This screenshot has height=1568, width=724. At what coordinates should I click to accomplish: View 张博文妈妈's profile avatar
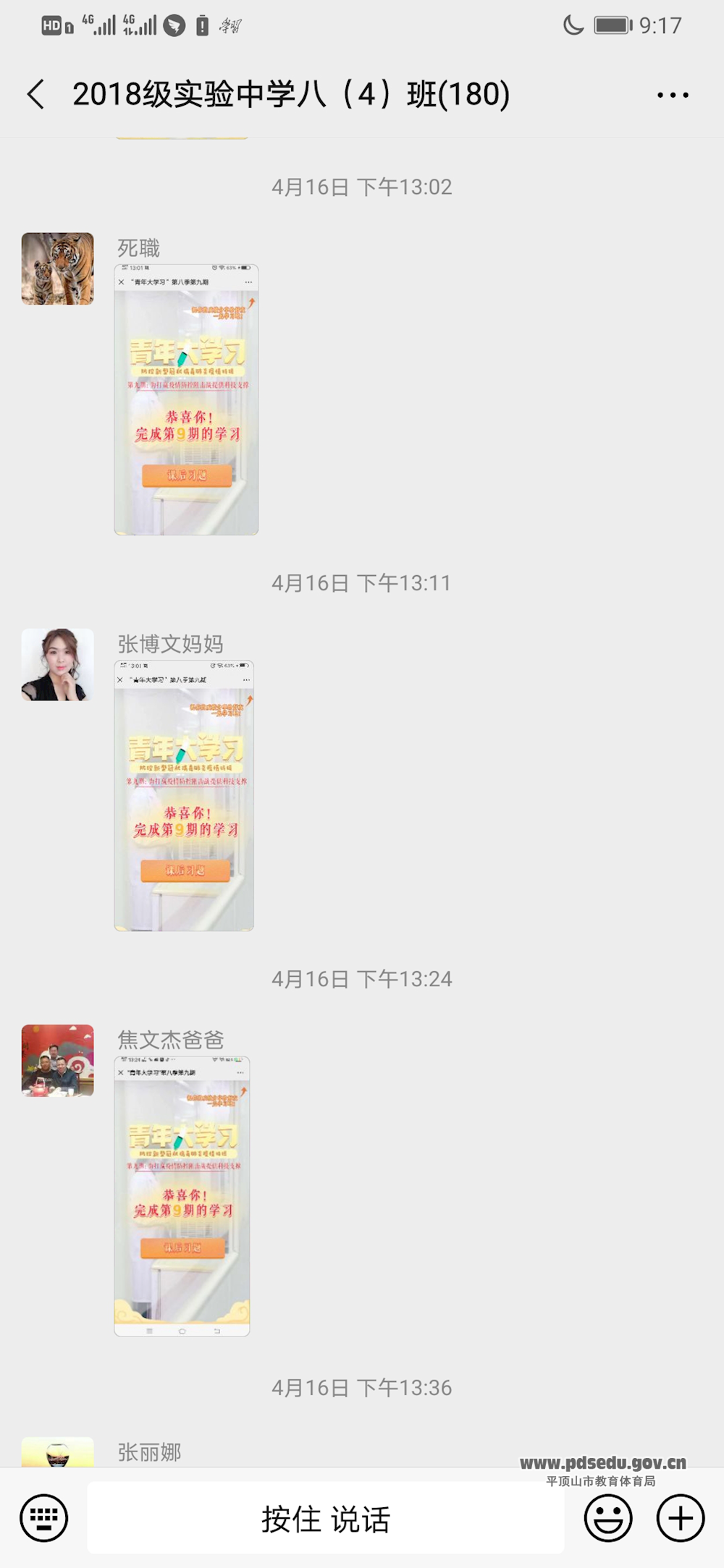click(x=58, y=664)
